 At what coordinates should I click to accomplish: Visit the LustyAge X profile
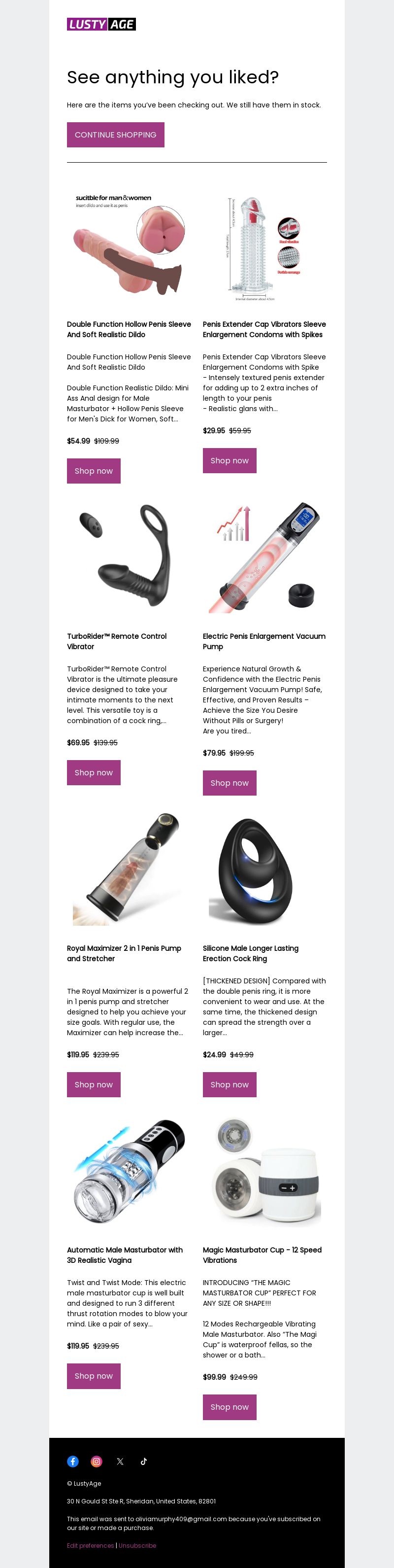[x=120, y=1461]
